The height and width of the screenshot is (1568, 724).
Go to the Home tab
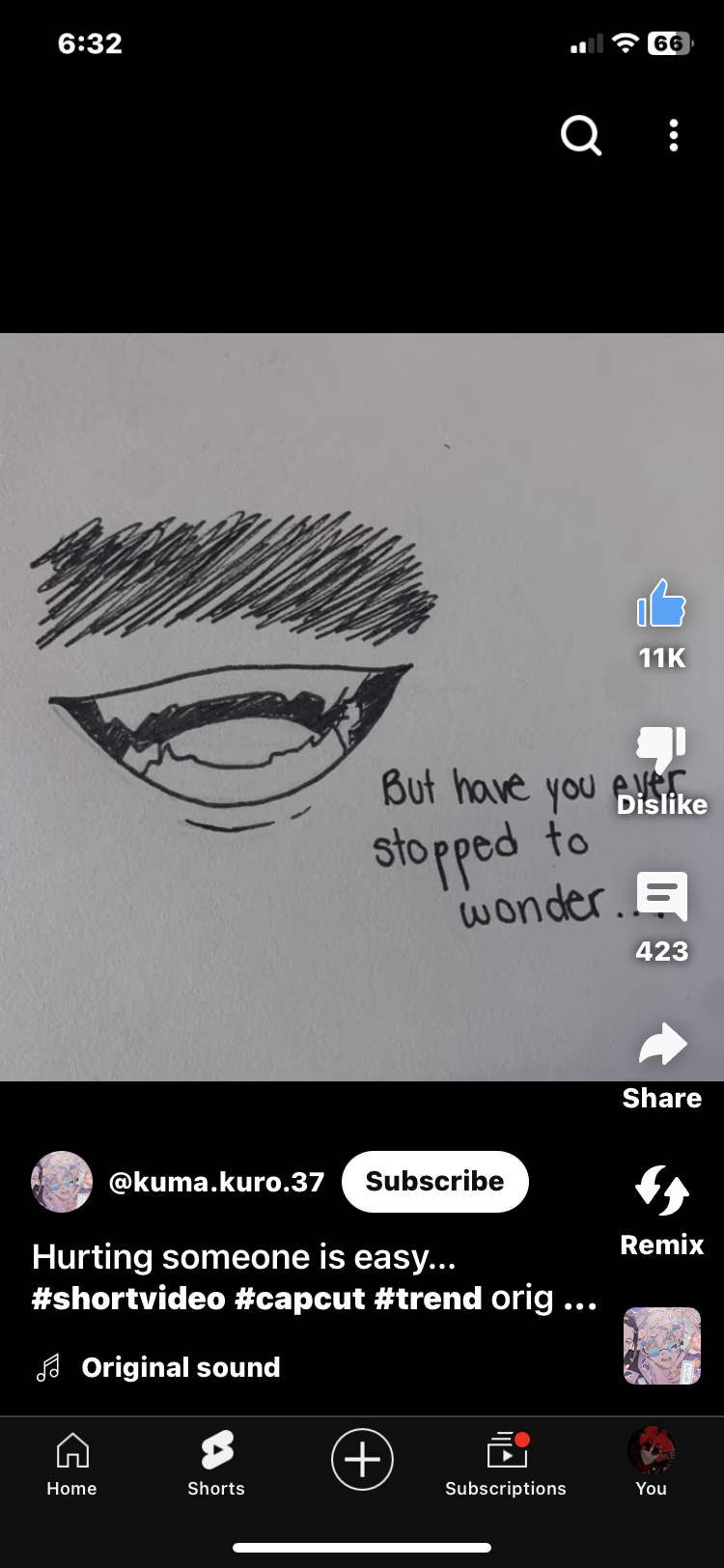point(72,1462)
